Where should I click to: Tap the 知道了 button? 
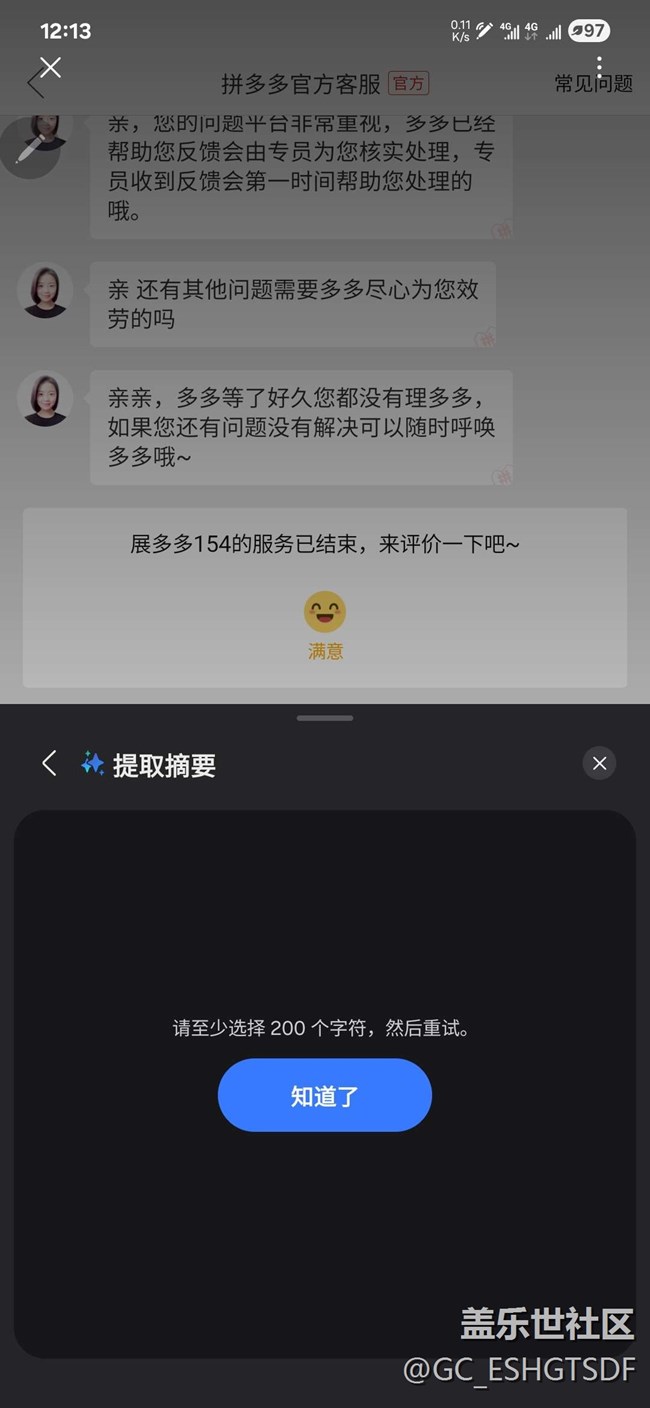pos(325,1095)
